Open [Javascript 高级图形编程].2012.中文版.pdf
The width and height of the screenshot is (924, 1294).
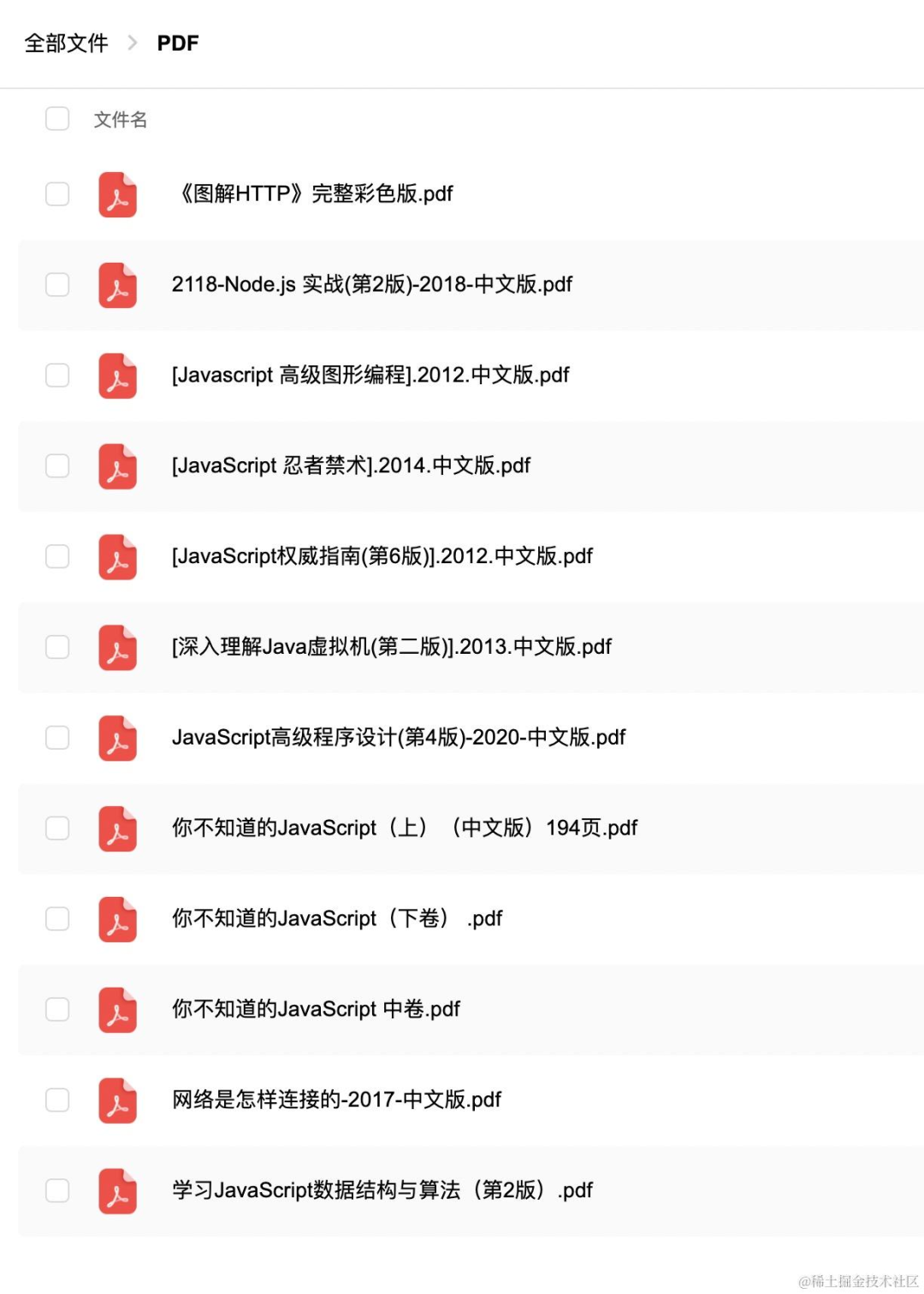tap(370, 376)
